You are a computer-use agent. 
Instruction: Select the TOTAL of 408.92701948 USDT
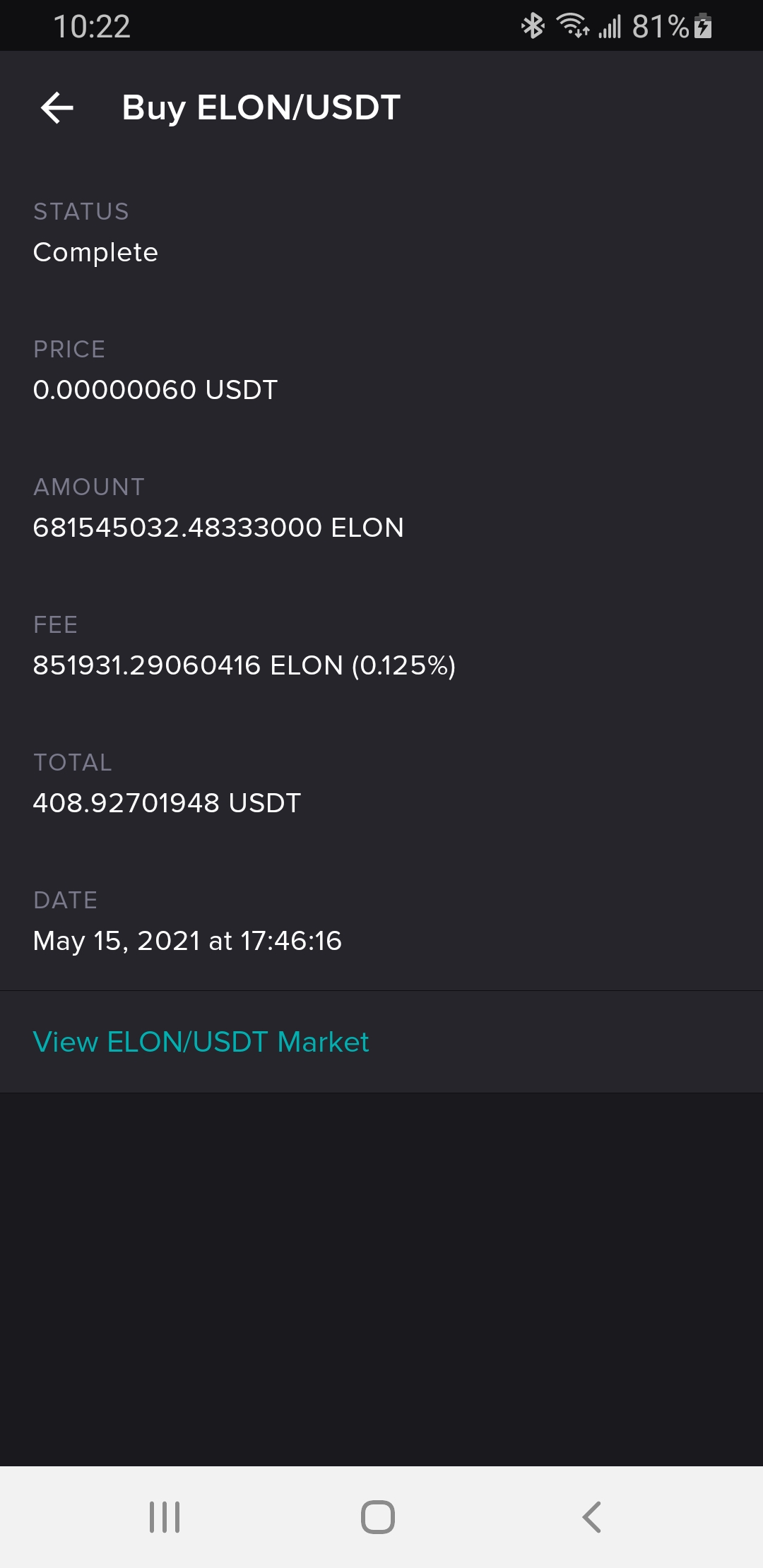point(167,802)
